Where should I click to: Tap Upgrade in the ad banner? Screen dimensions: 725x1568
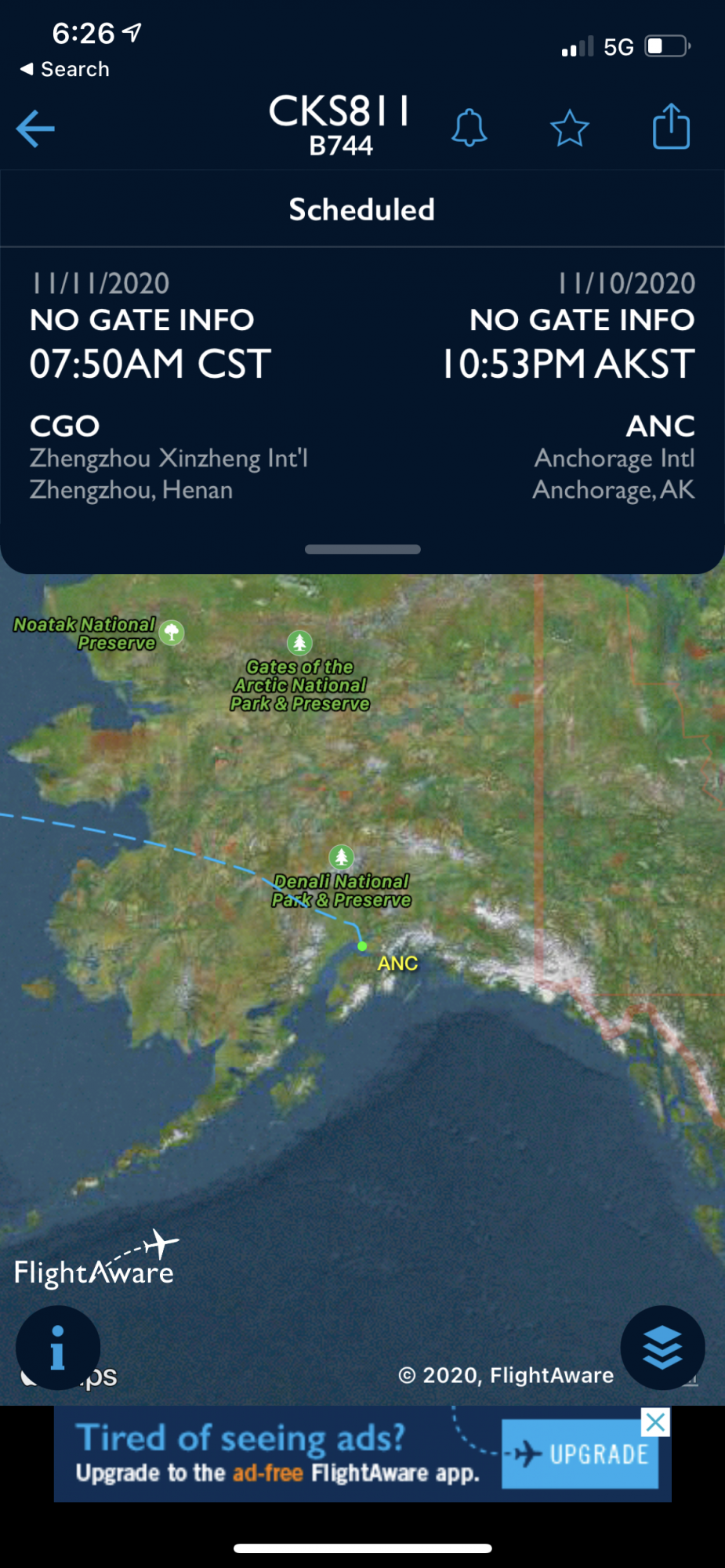click(581, 1454)
